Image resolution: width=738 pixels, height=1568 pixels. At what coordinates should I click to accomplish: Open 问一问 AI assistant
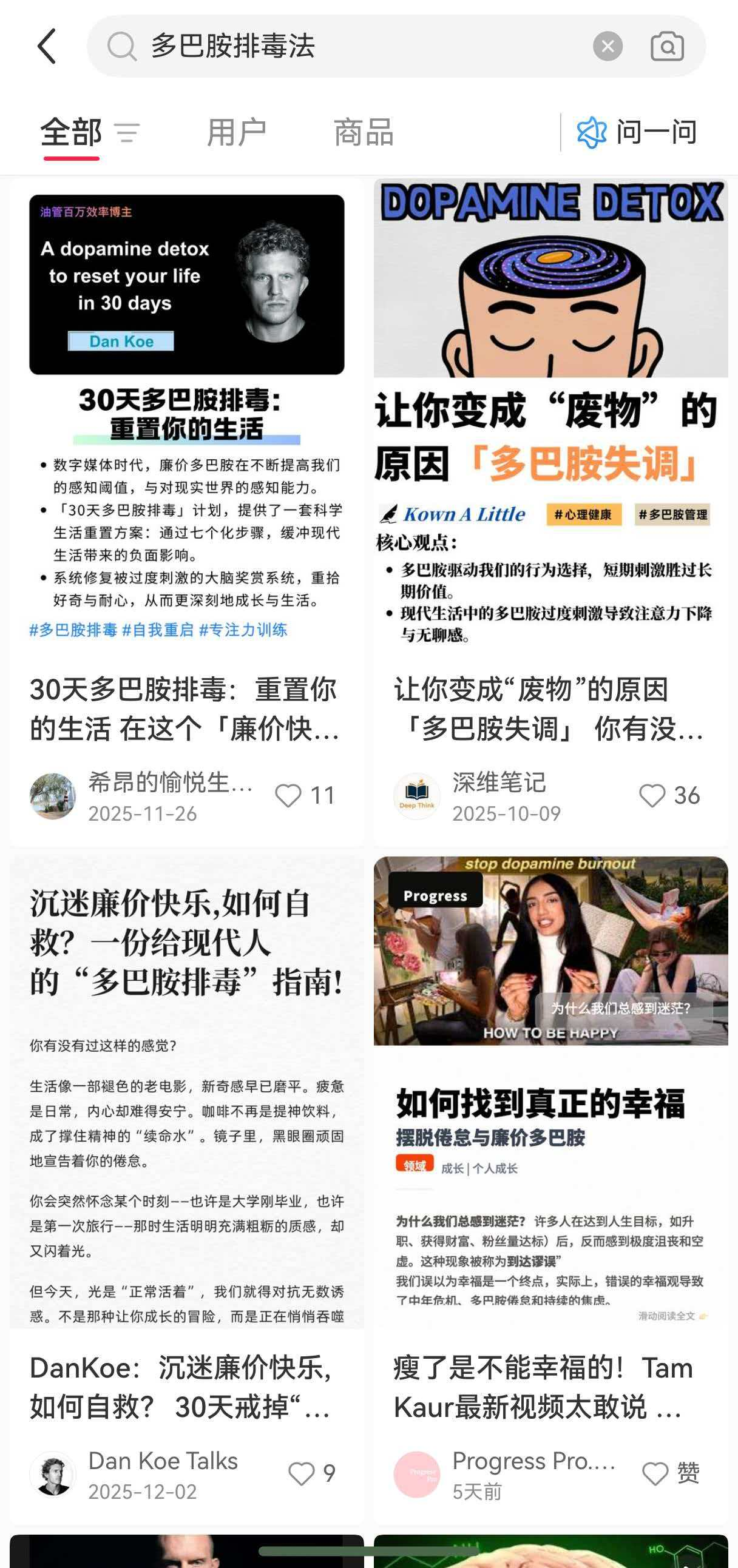637,133
